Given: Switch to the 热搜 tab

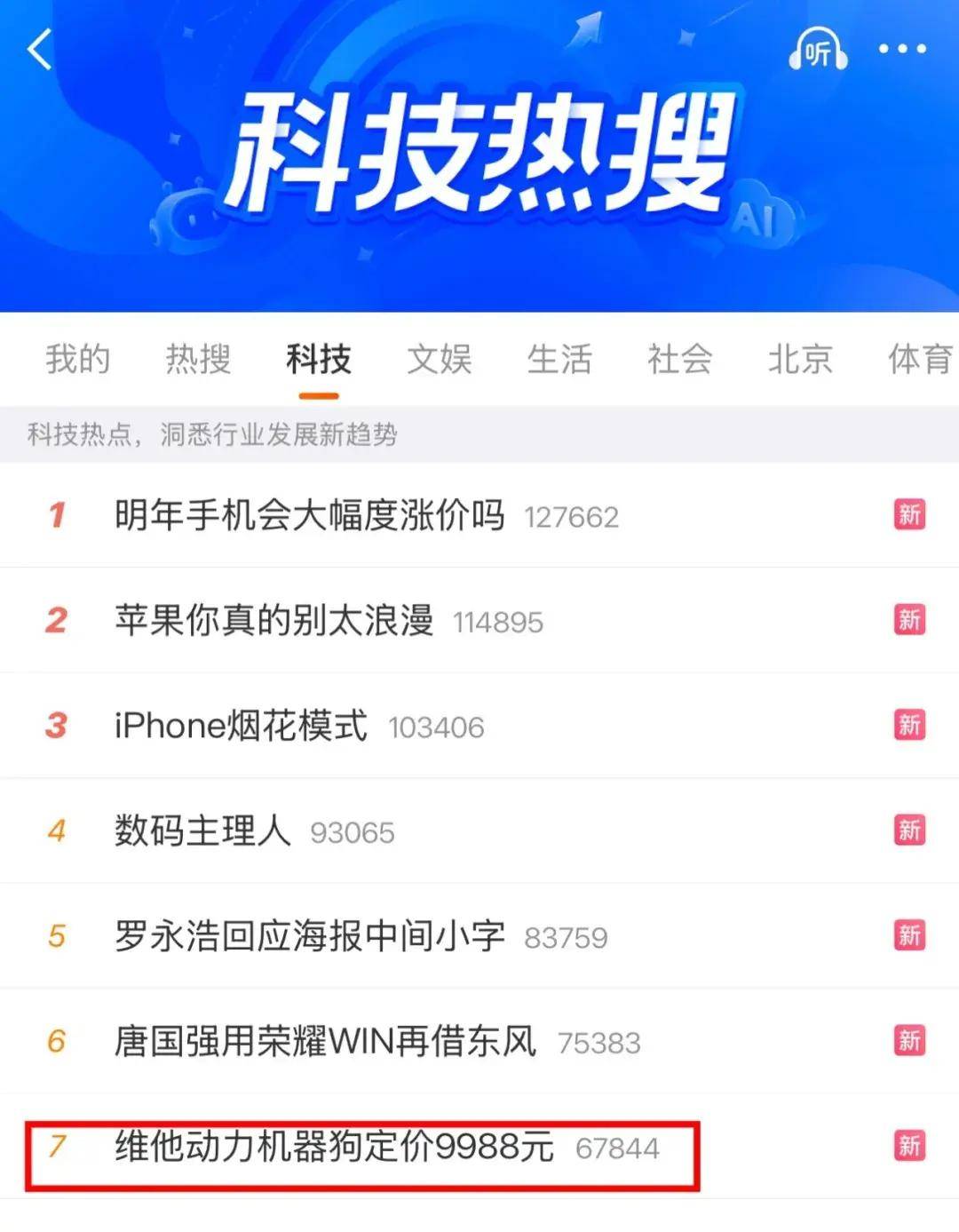Looking at the screenshot, I should (197, 360).
